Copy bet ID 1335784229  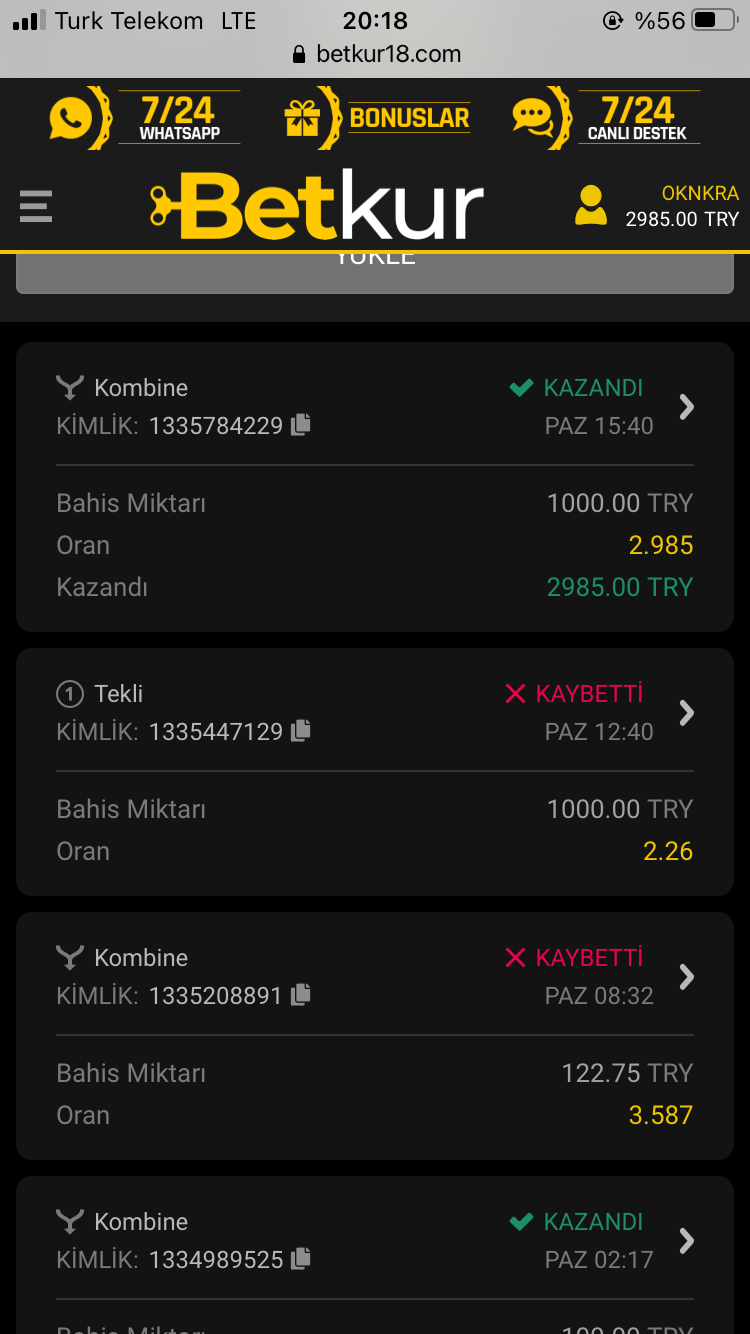pos(301,425)
